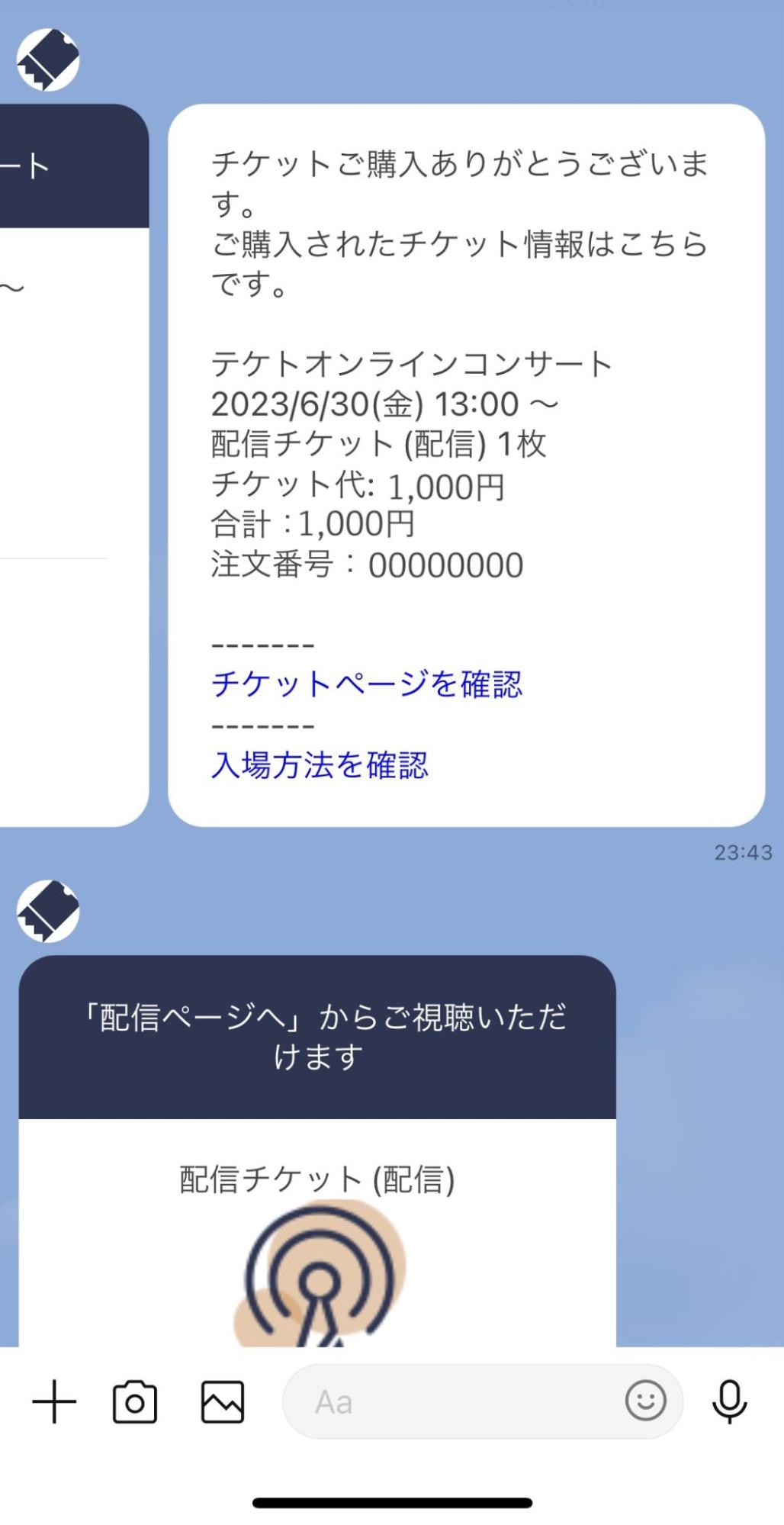Screen dimensions: 784x1525
Task: Open the camera from the chat bar
Action: coord(135,1402)
